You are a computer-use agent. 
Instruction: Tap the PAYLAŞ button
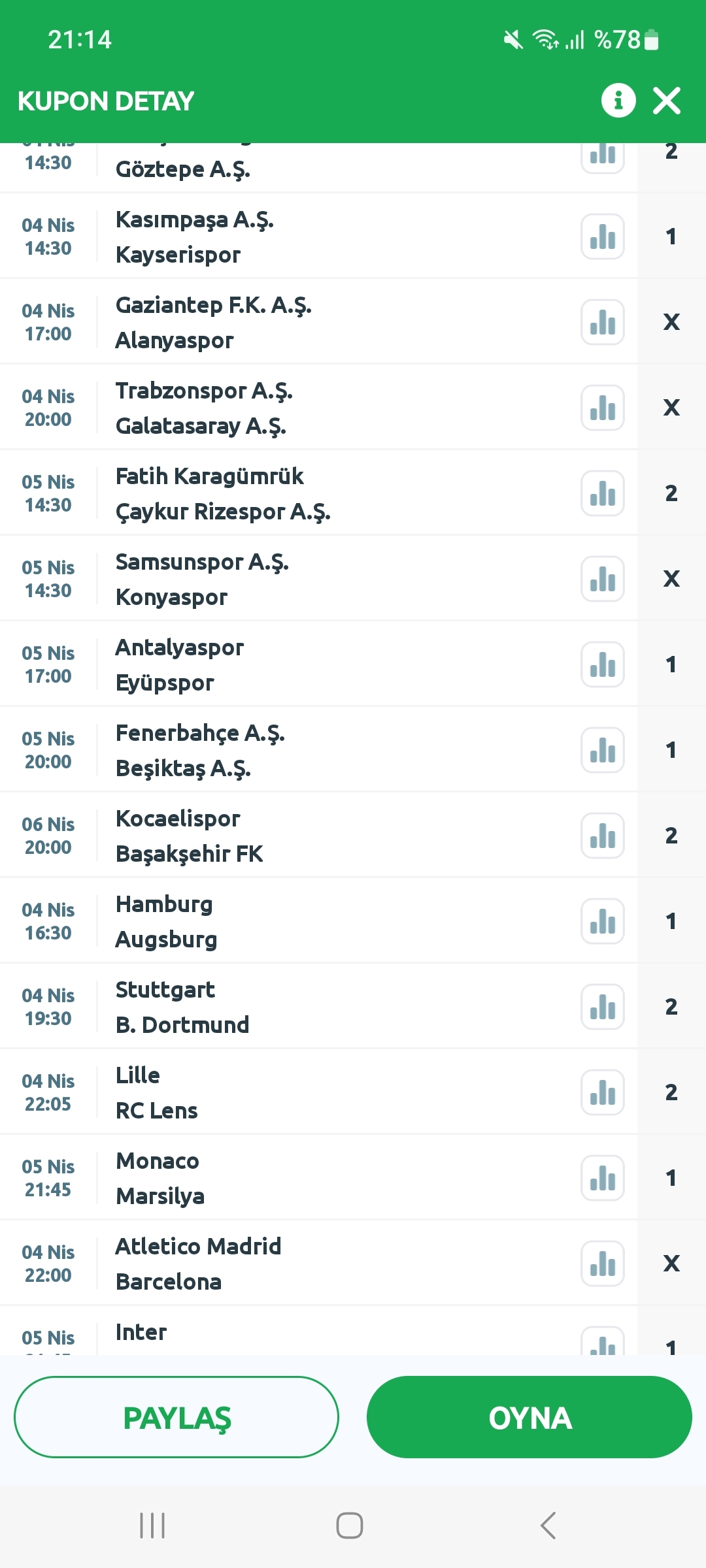point(176,1416)
